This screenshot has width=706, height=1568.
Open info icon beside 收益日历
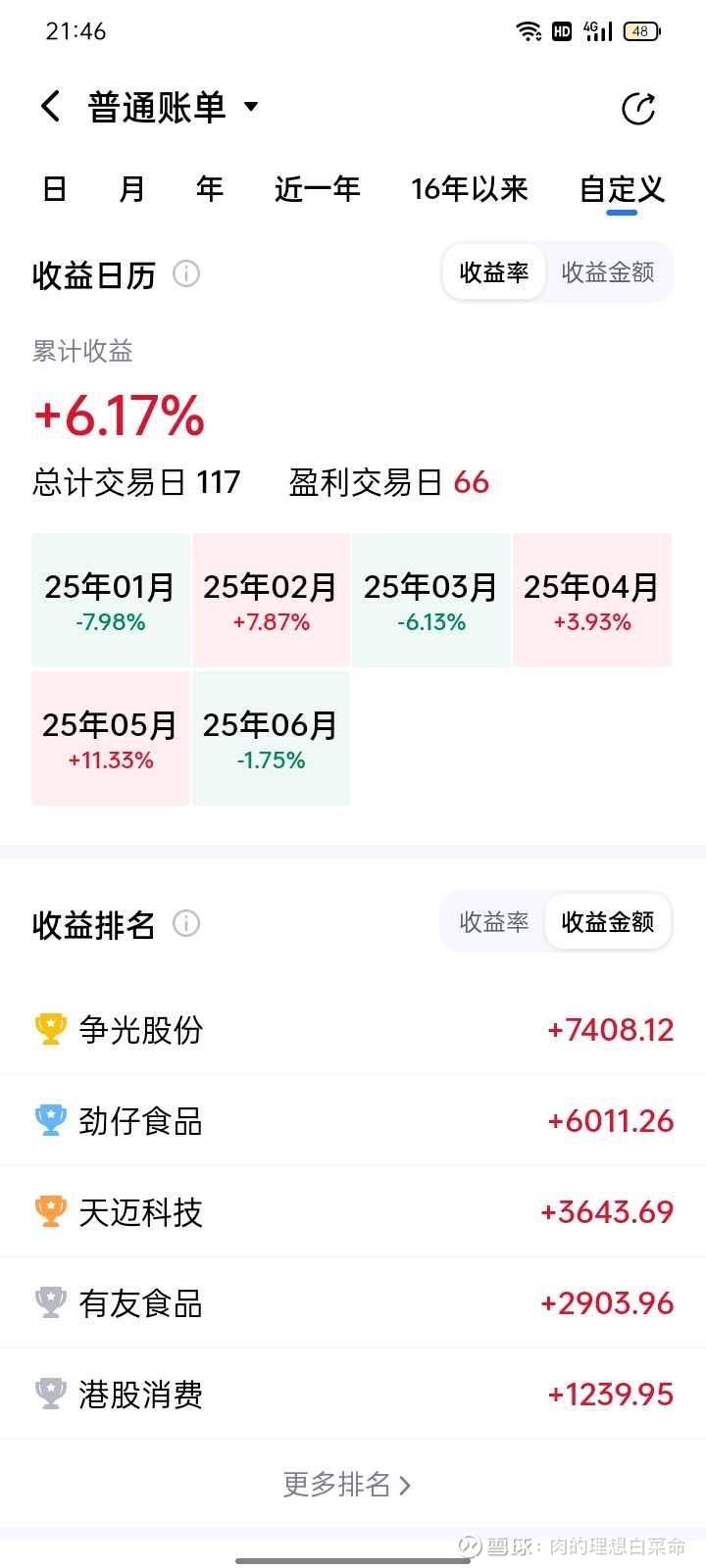click(186, 273)
